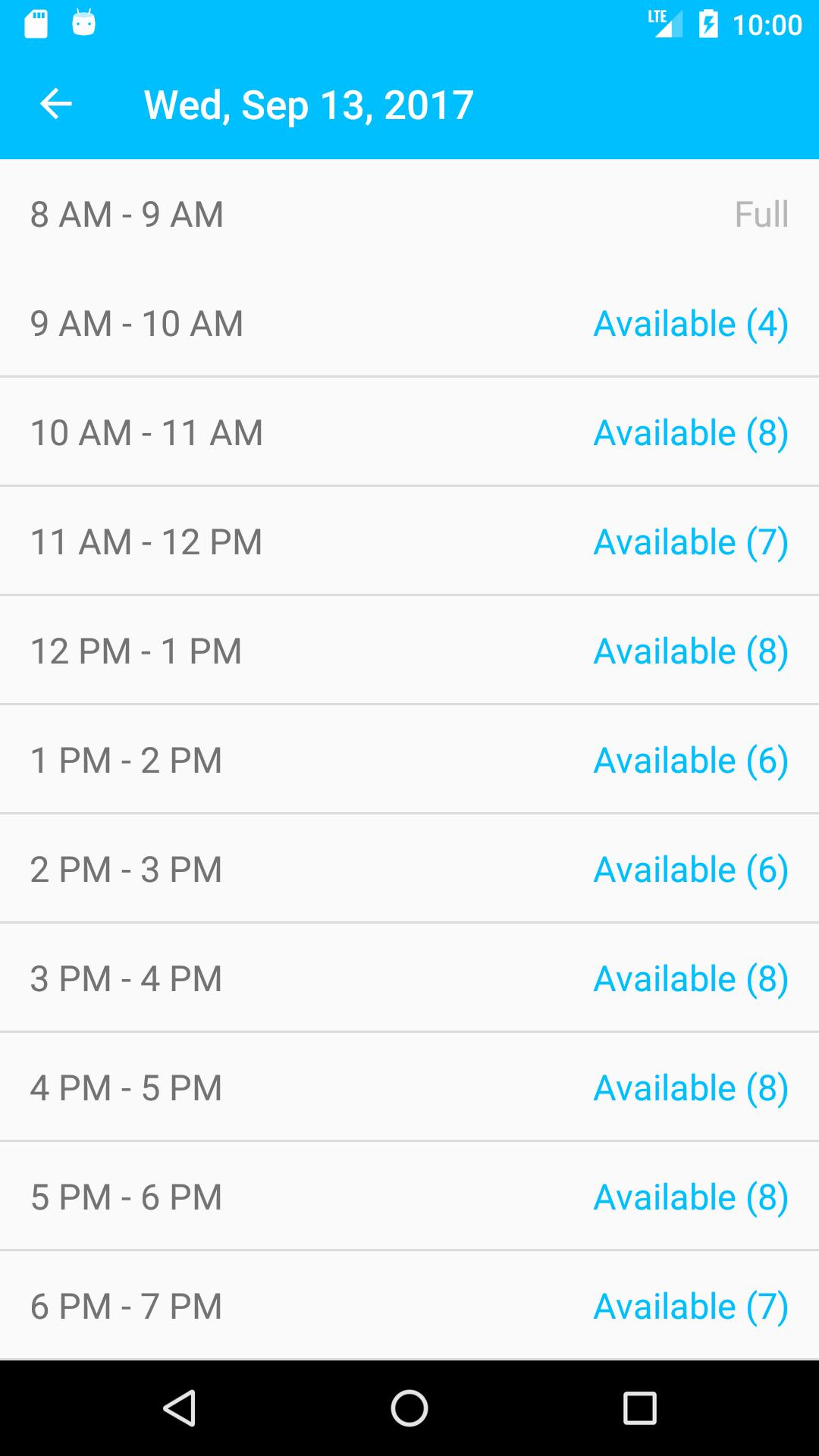Open the 11 AM - 12 PM slot
Image resolution: width=819 pixels, height=1456 pixels.
pyautogui.click(x=409, y=542)
